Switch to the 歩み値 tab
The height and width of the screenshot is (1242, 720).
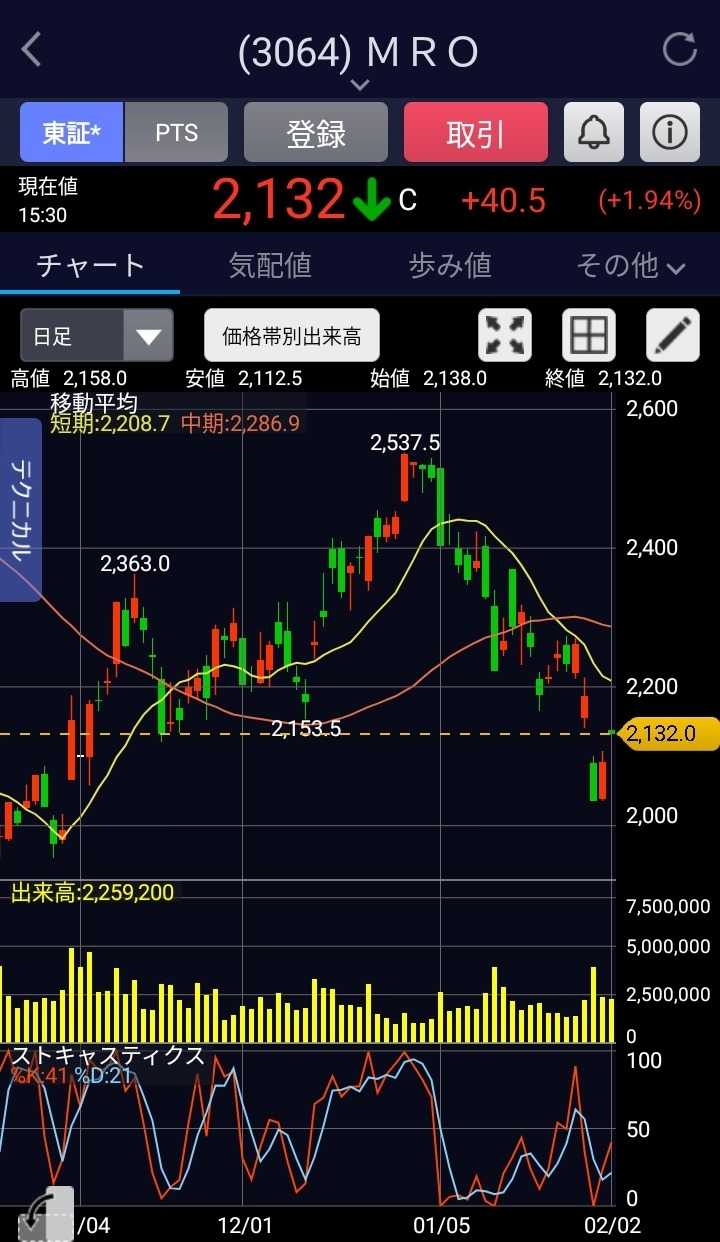coord(450,265)
